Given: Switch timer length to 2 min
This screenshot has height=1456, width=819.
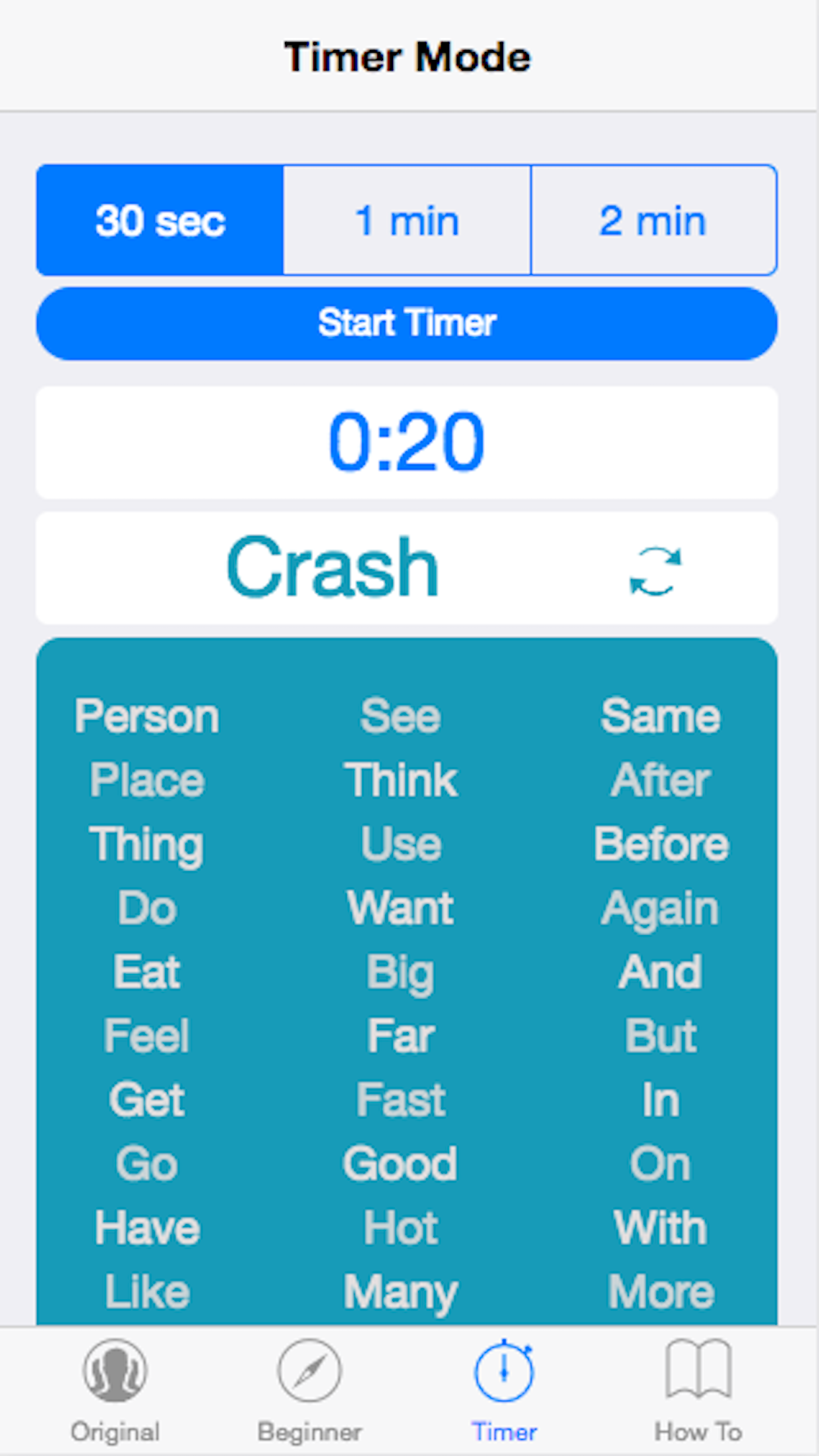Looking at the screenshot, I should pos(654,220).
